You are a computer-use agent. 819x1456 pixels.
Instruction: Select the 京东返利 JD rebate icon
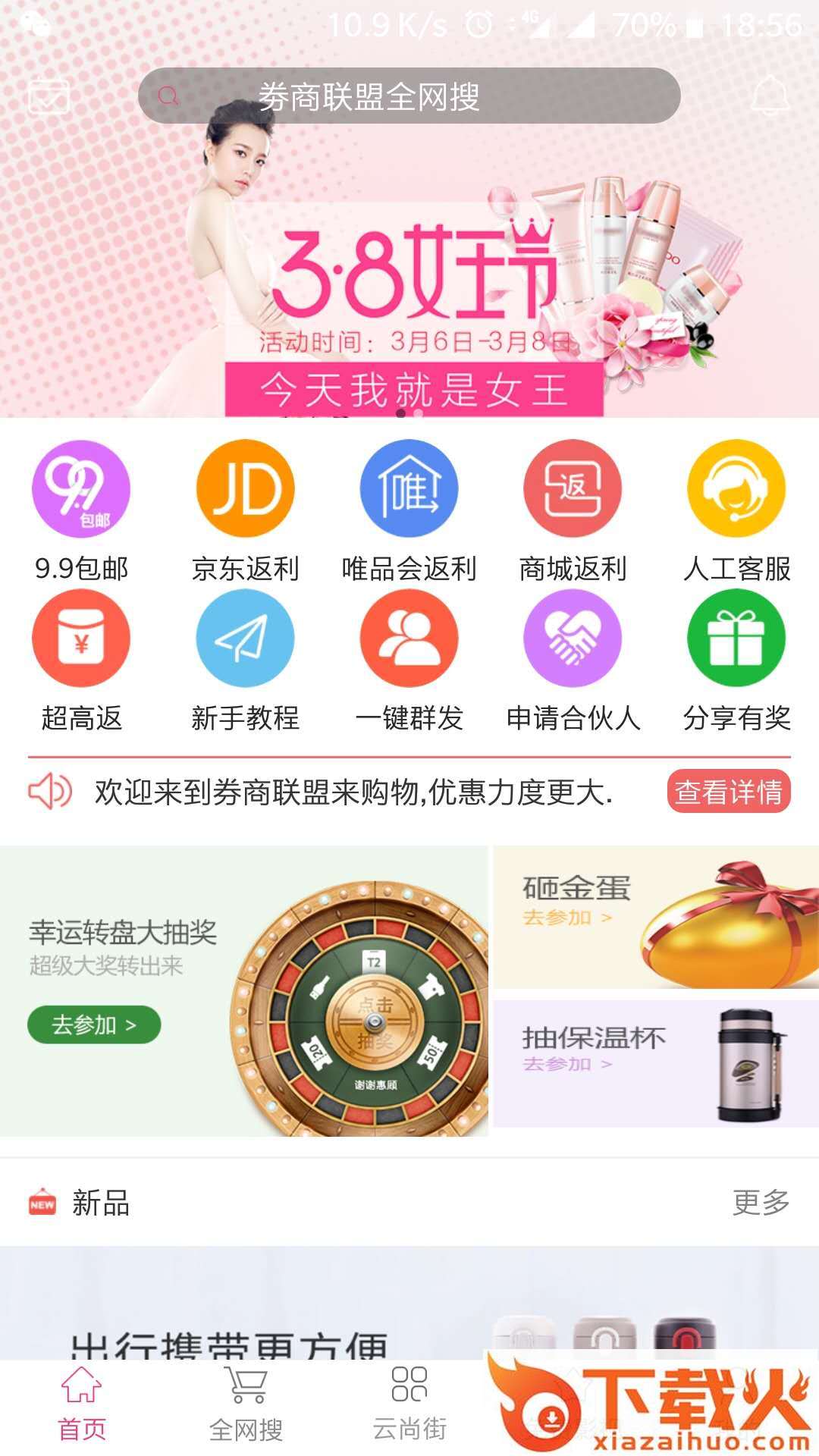point(246,489)
